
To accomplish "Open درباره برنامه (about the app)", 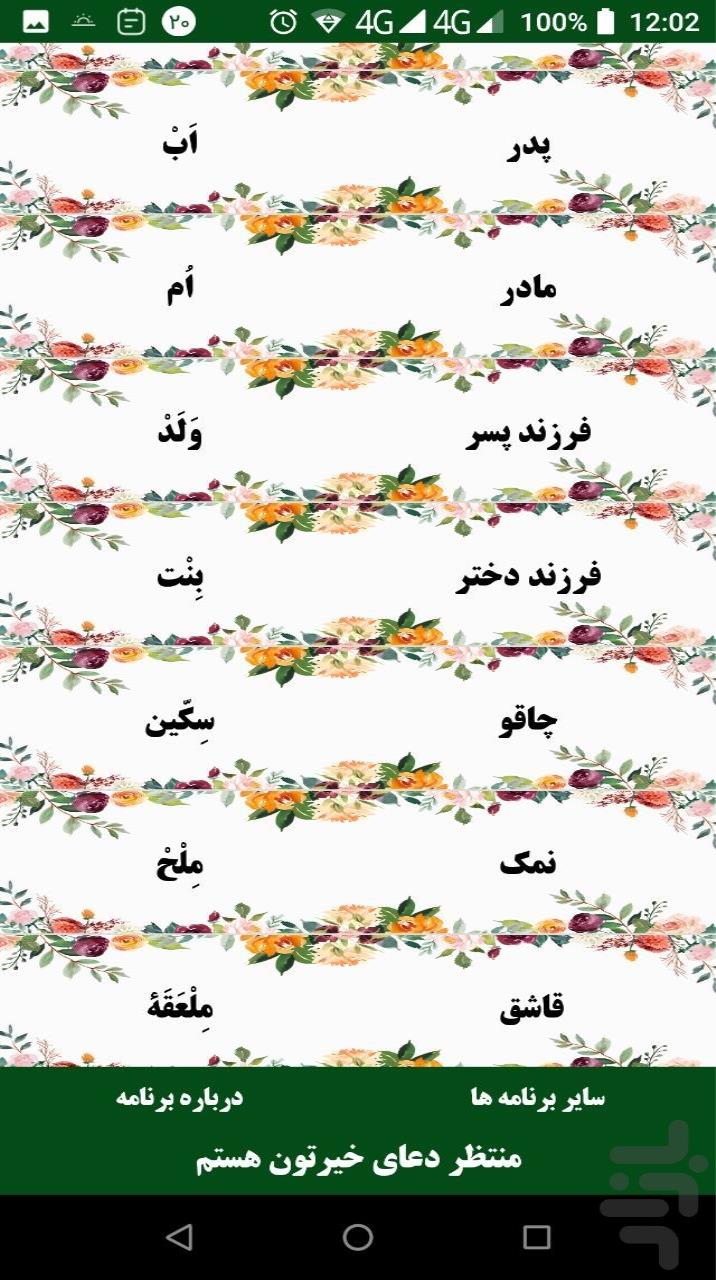I will click(x=179, y=1097).
